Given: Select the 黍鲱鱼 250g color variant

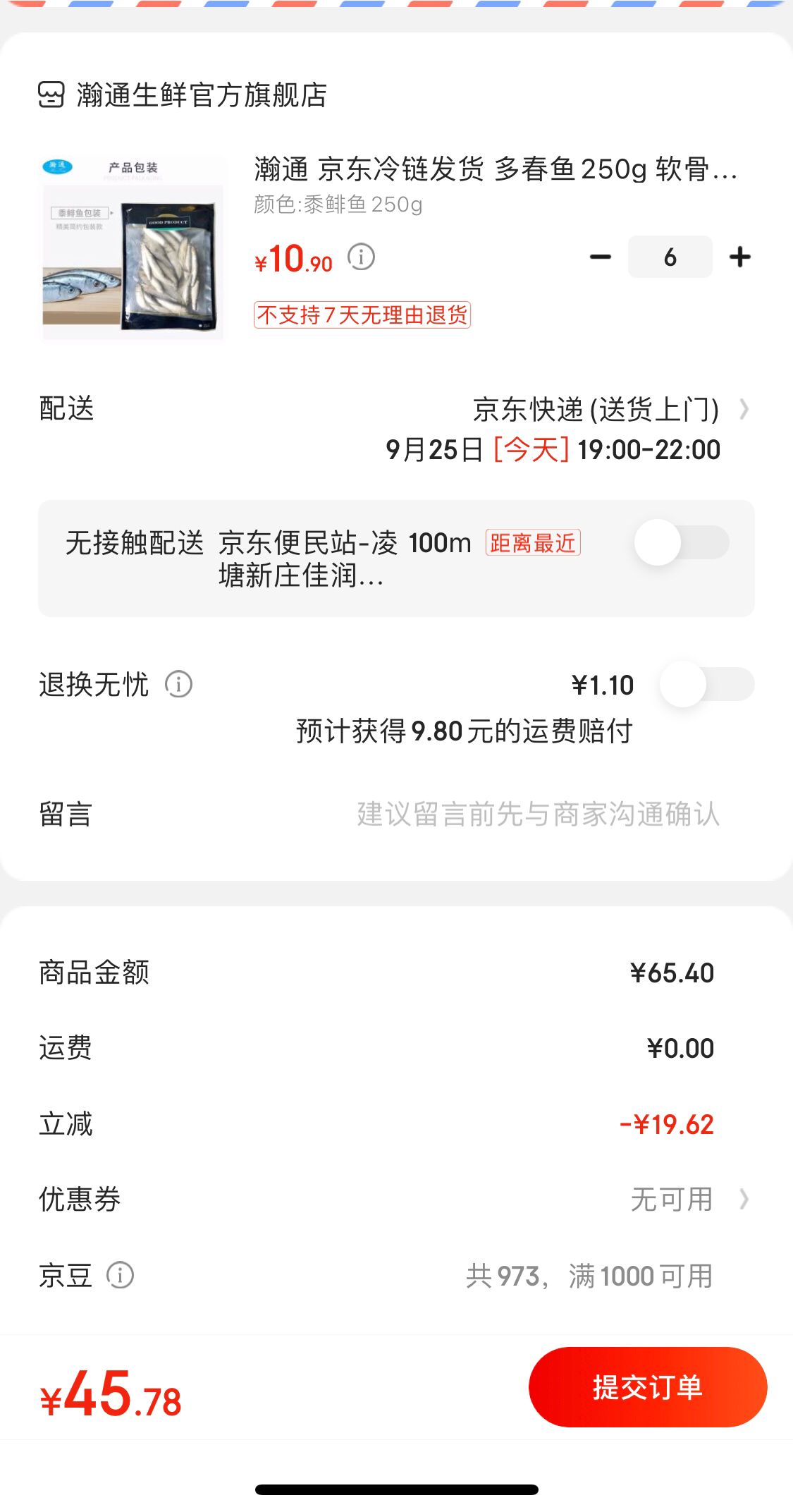Looking at the screenshot, I should click(x=337, y=205).
